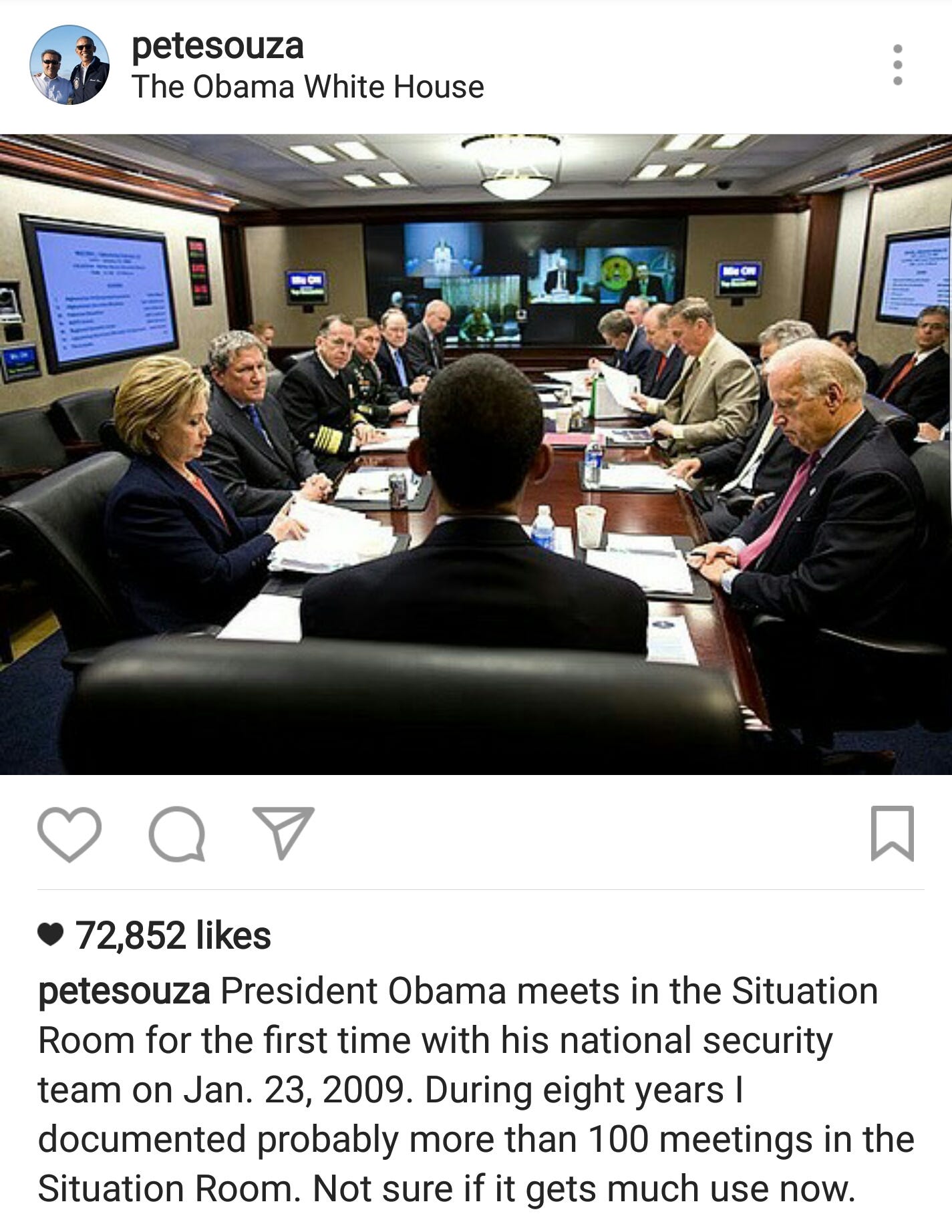Bookmark this post
The width and height of the screenshot is (952, 1232).
point(892,832)
